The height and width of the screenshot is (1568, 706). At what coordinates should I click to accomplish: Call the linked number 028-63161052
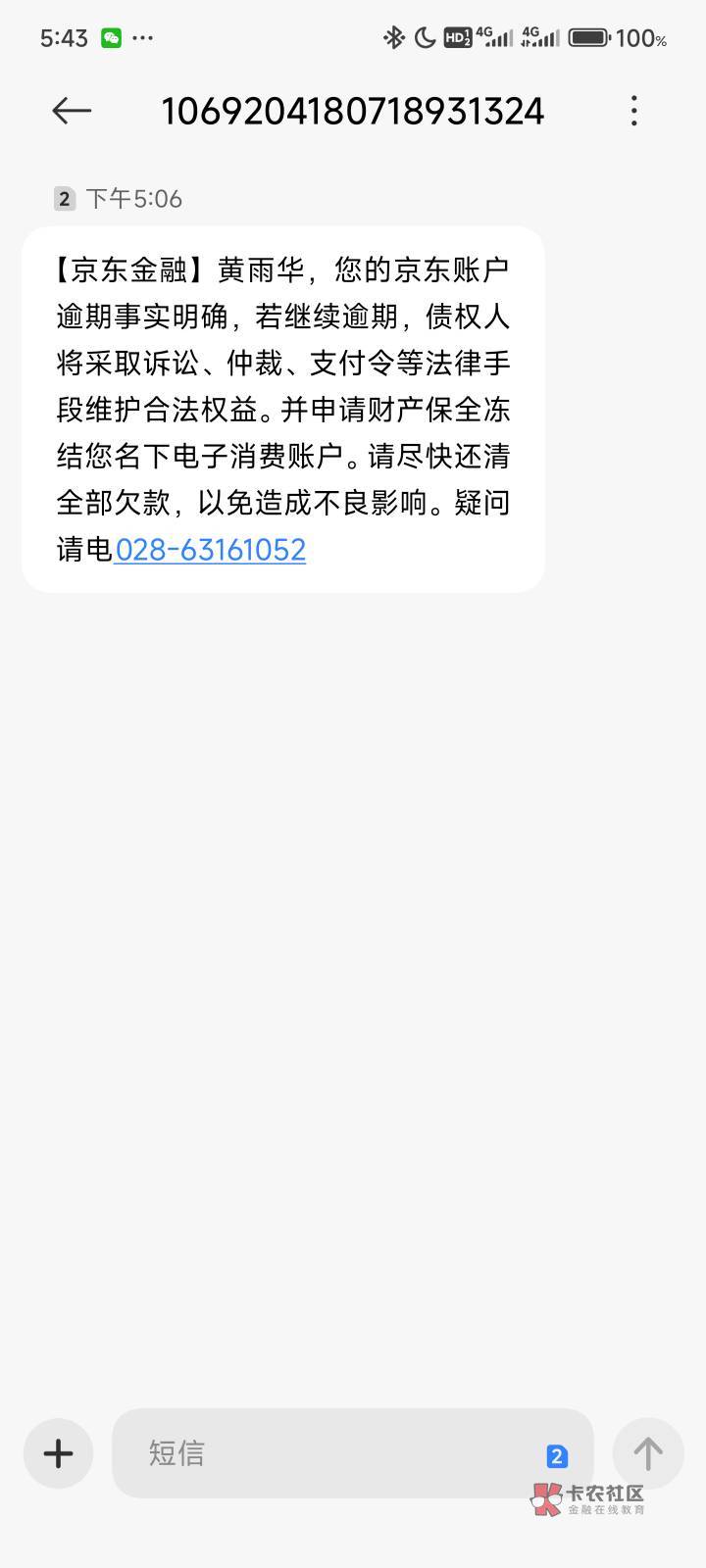tap(210, 549)
